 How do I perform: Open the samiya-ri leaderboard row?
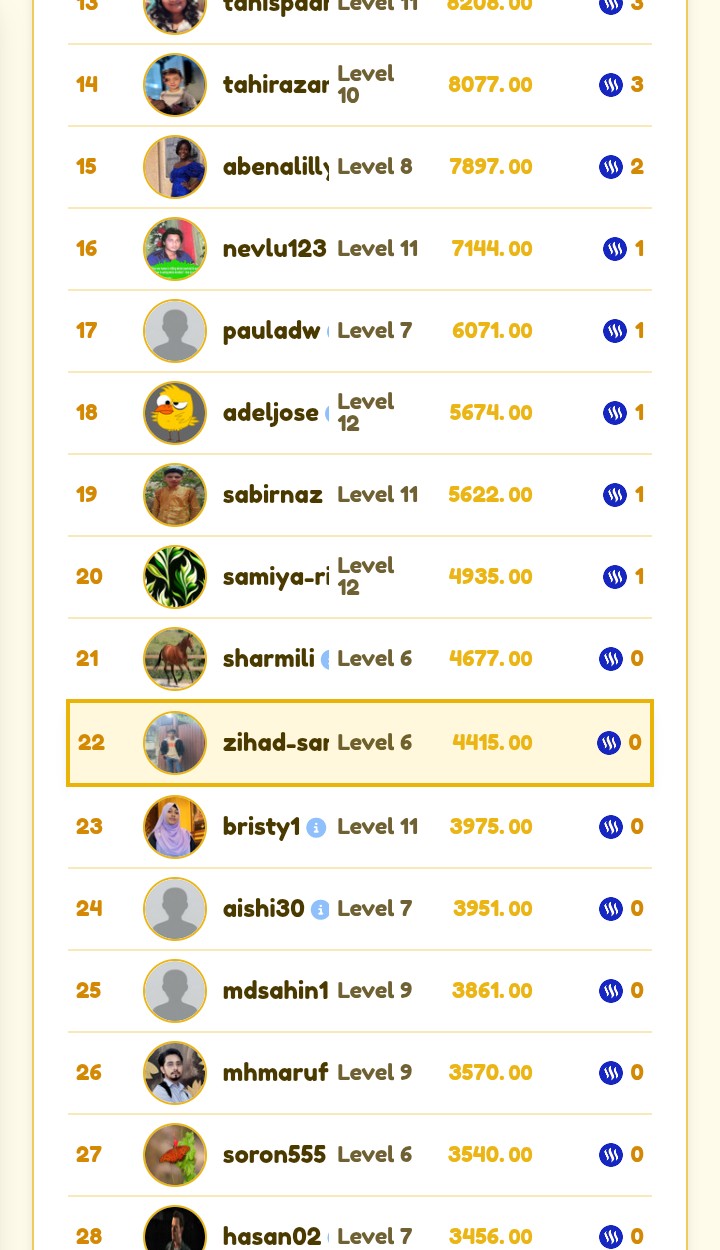click(360, 577)
